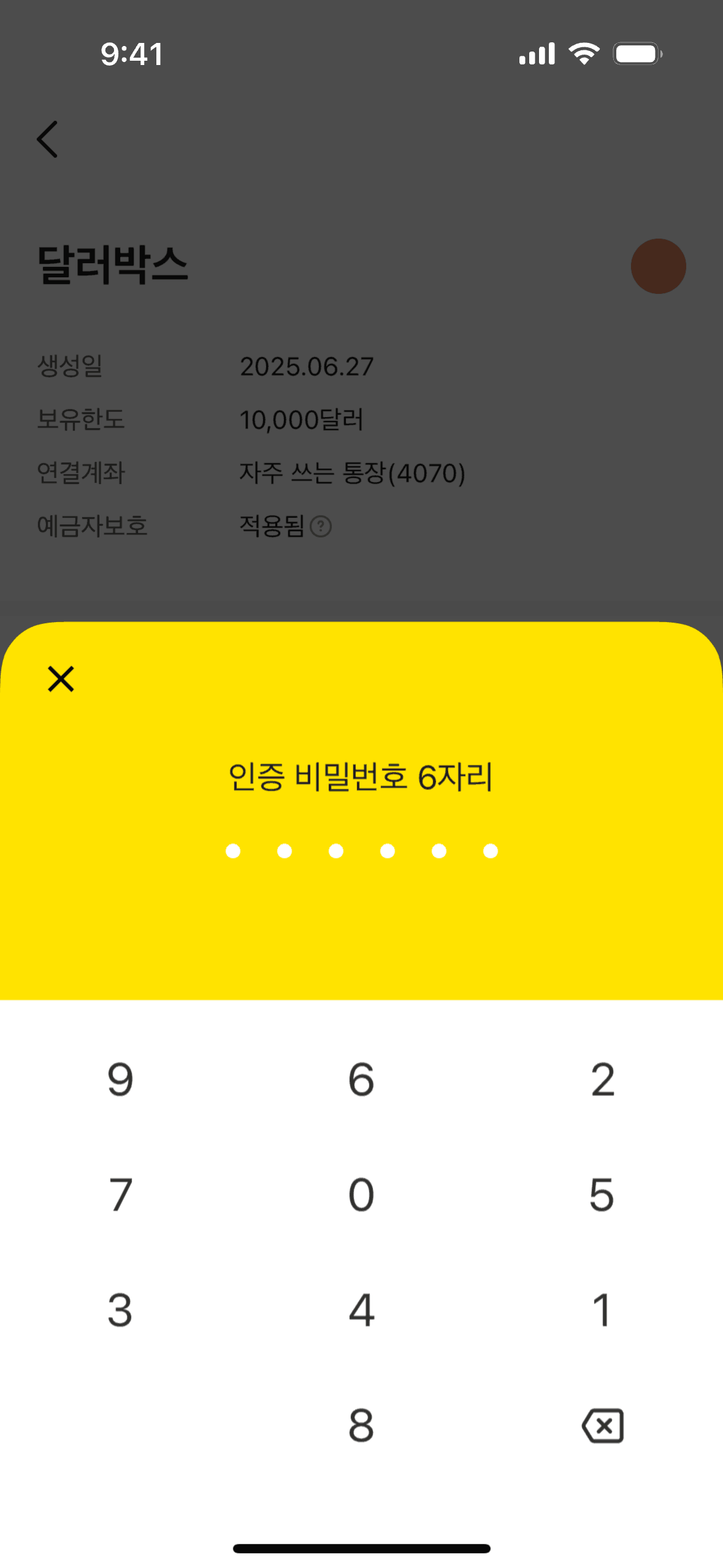Viewport: 723px width, 1568px height.
Task: Tap the 7 key
Action: pos(120,1195)
